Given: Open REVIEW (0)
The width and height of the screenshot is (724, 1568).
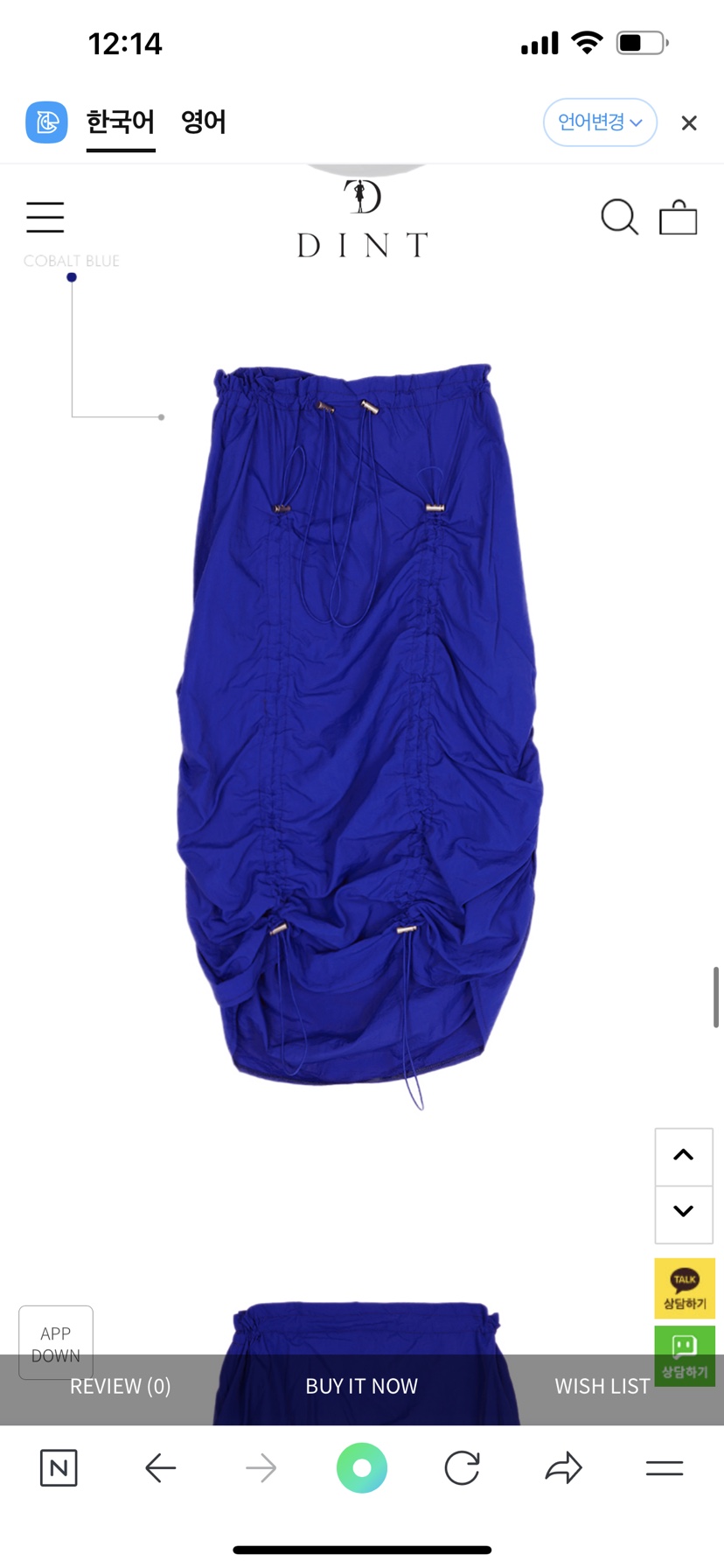Looking at the screenshot, I should [x=120, y=1387].
